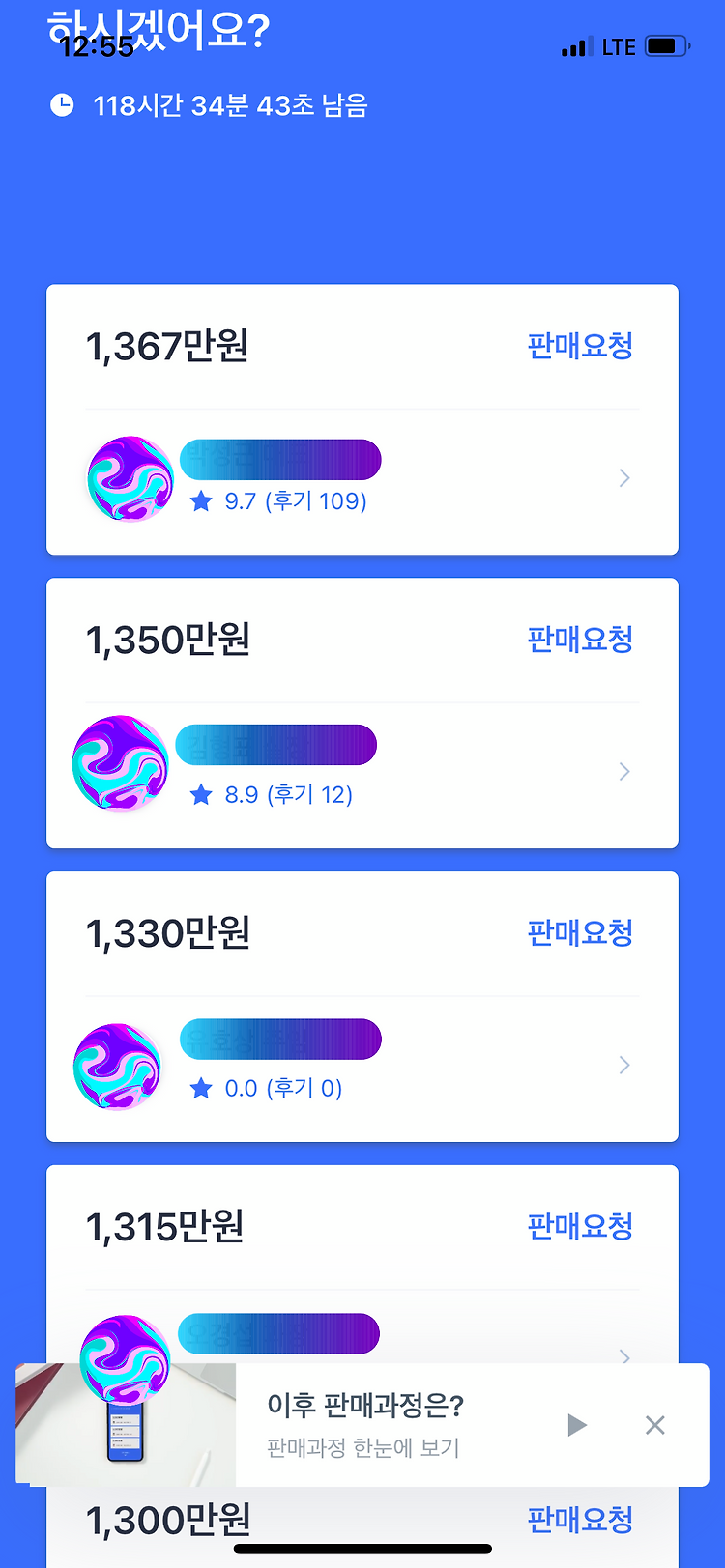Tap 판매요청 for the 1,367만원 offer
The height and width of the screenshot is (1568, 725).
point(580,346)
